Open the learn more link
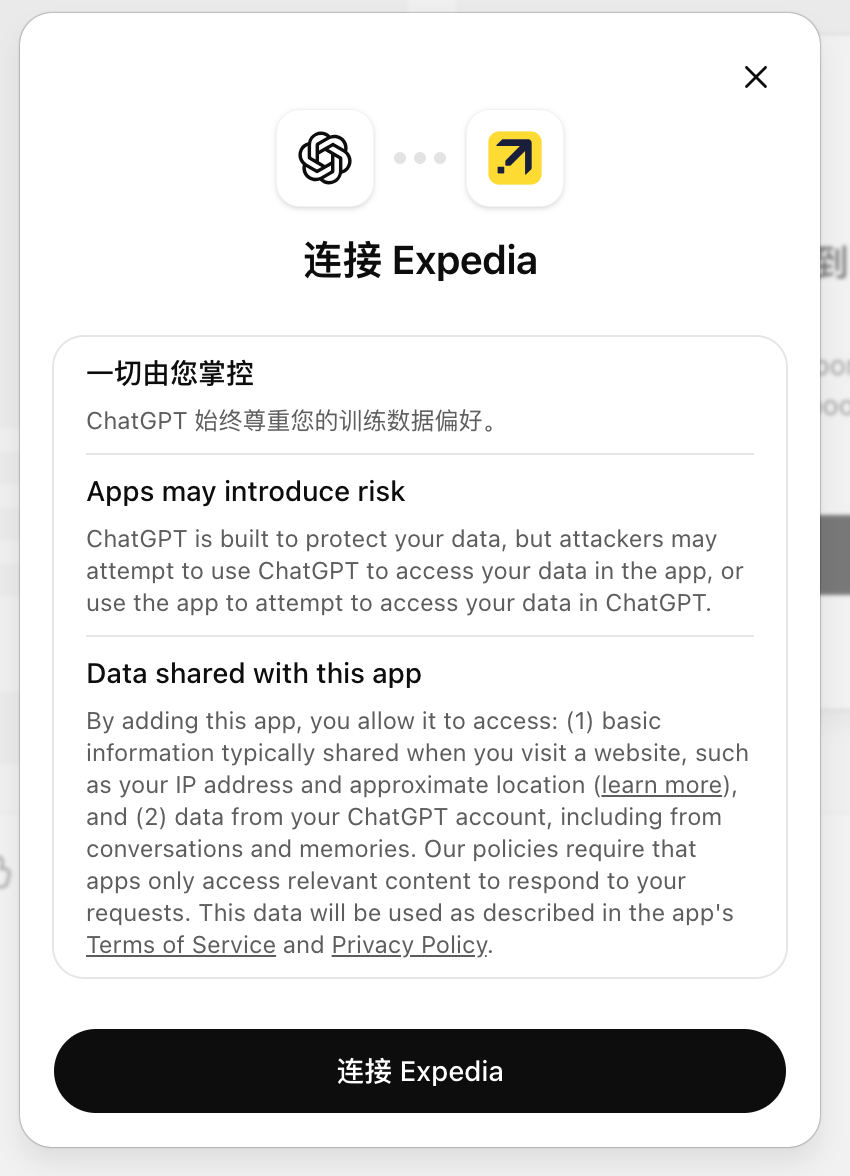Screen dimensions: 850x1176 click(660, 785)
